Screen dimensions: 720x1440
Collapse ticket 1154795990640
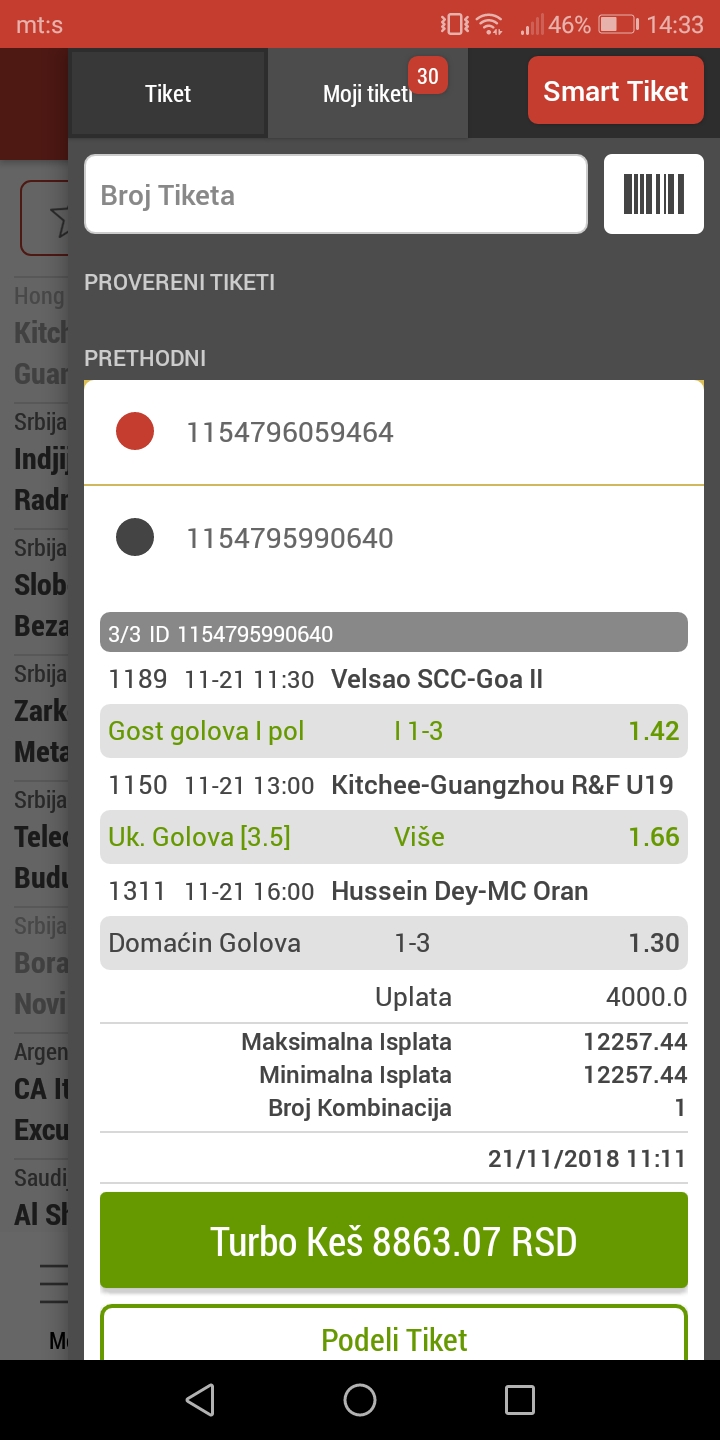tap(392, 538)
